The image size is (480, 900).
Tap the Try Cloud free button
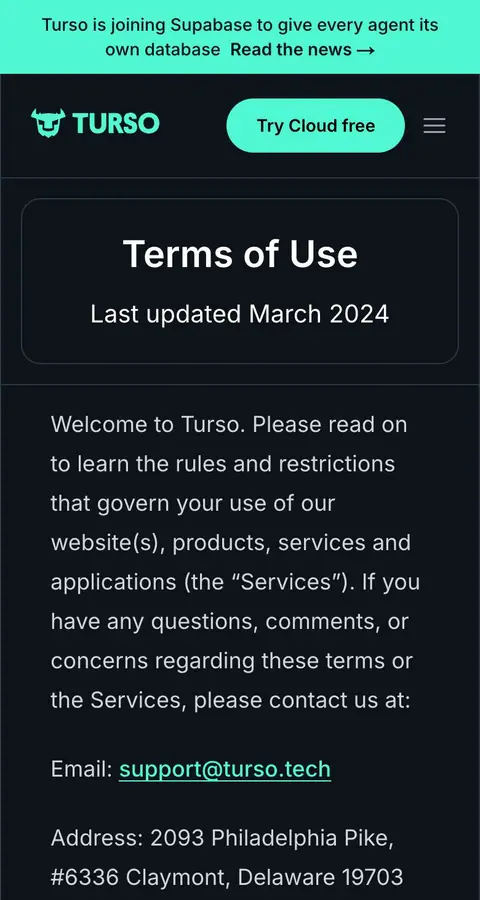click(x=315, y=126)
